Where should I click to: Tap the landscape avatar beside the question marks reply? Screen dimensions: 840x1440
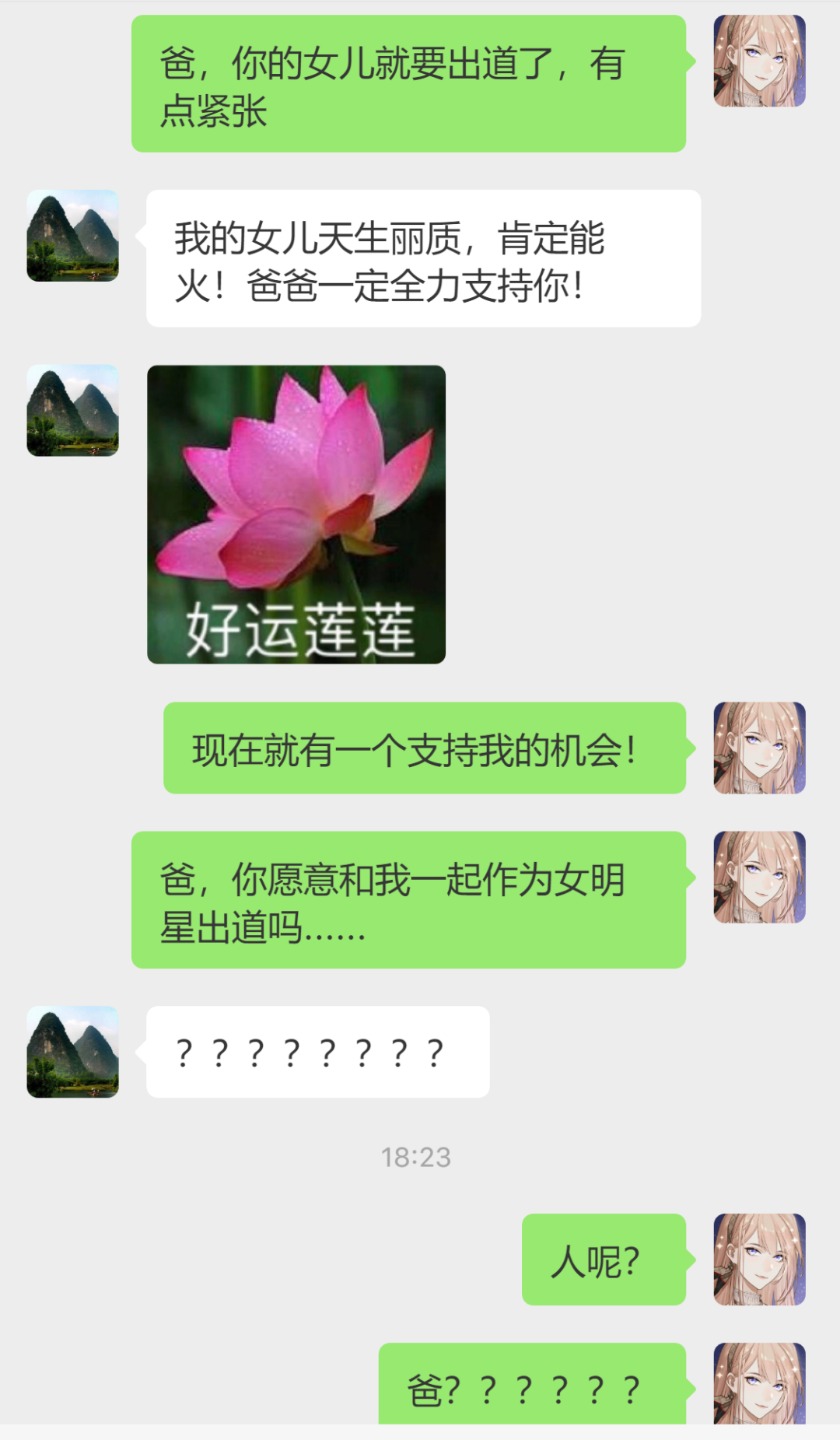pos(72,1052)
